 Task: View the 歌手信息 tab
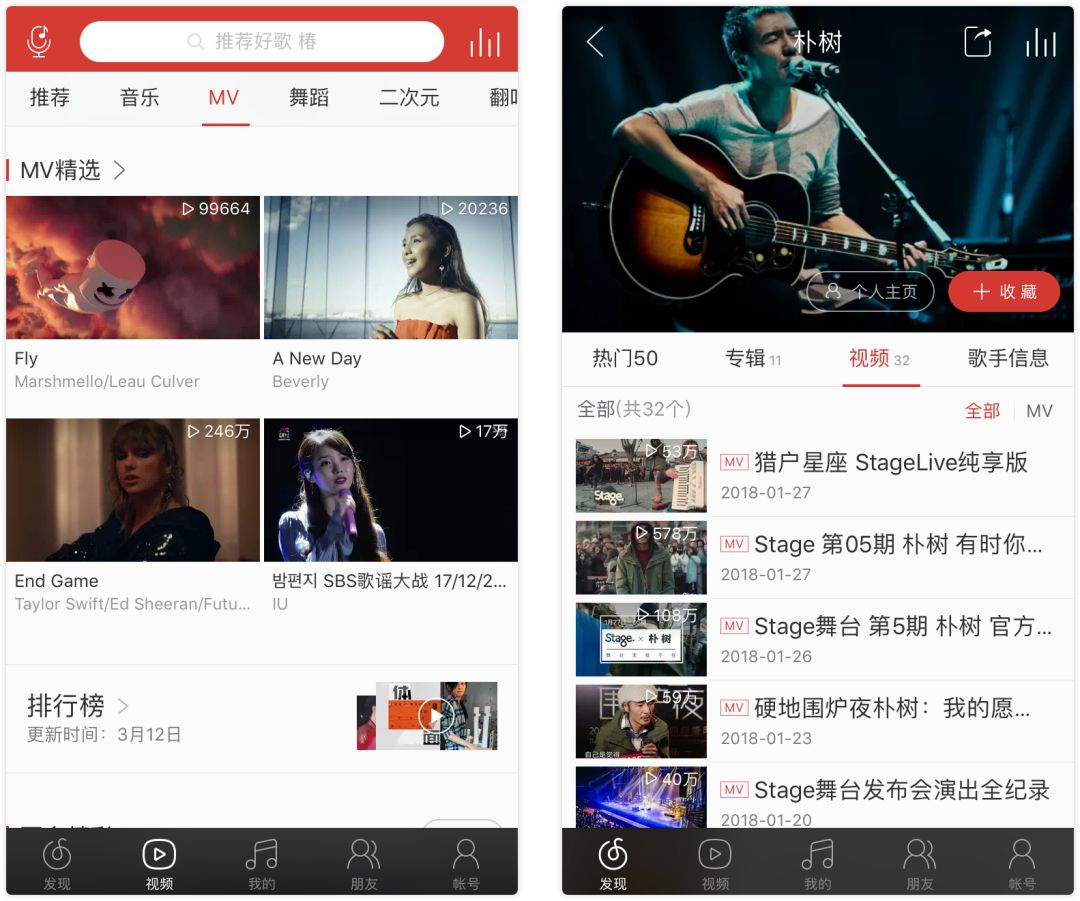pyautogui.click(x=1007, y=359)
